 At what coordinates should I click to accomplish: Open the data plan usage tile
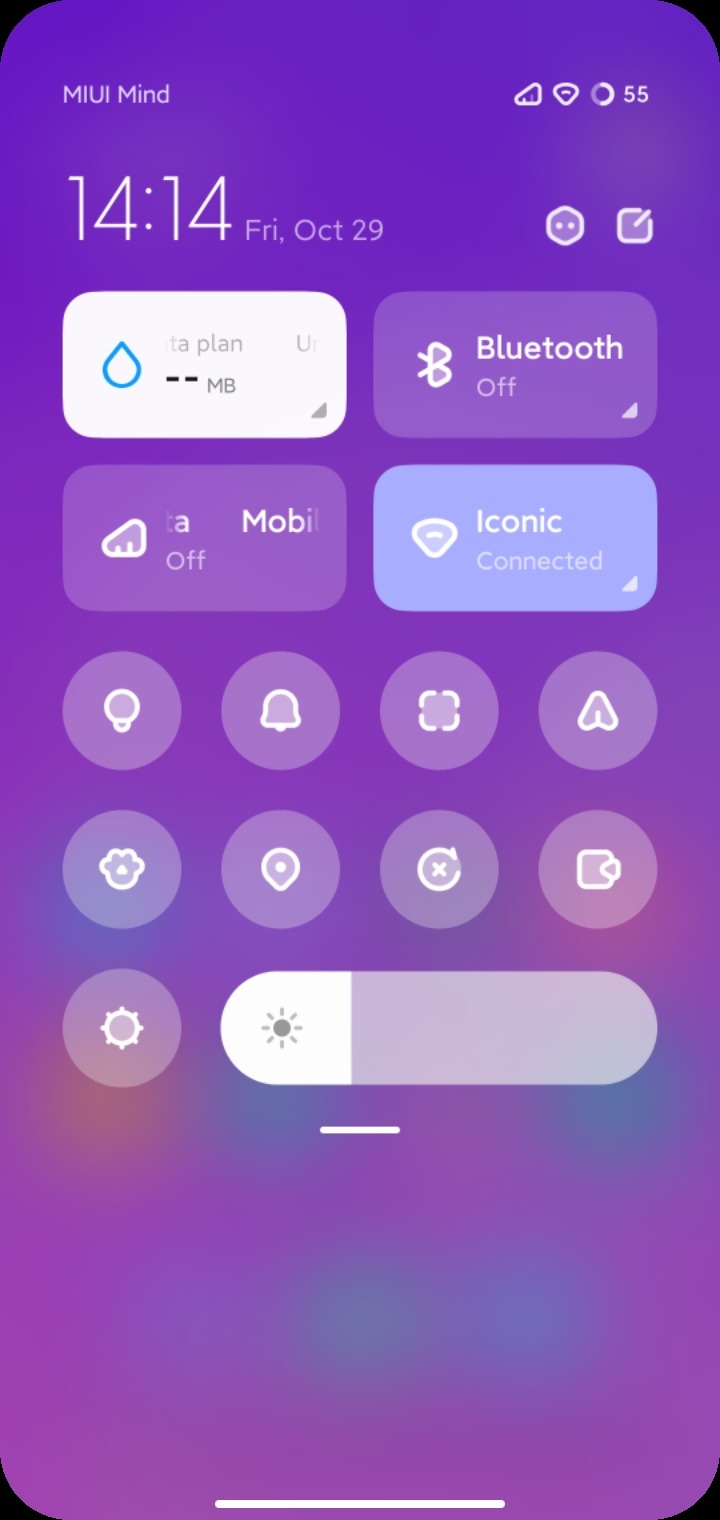204,365
